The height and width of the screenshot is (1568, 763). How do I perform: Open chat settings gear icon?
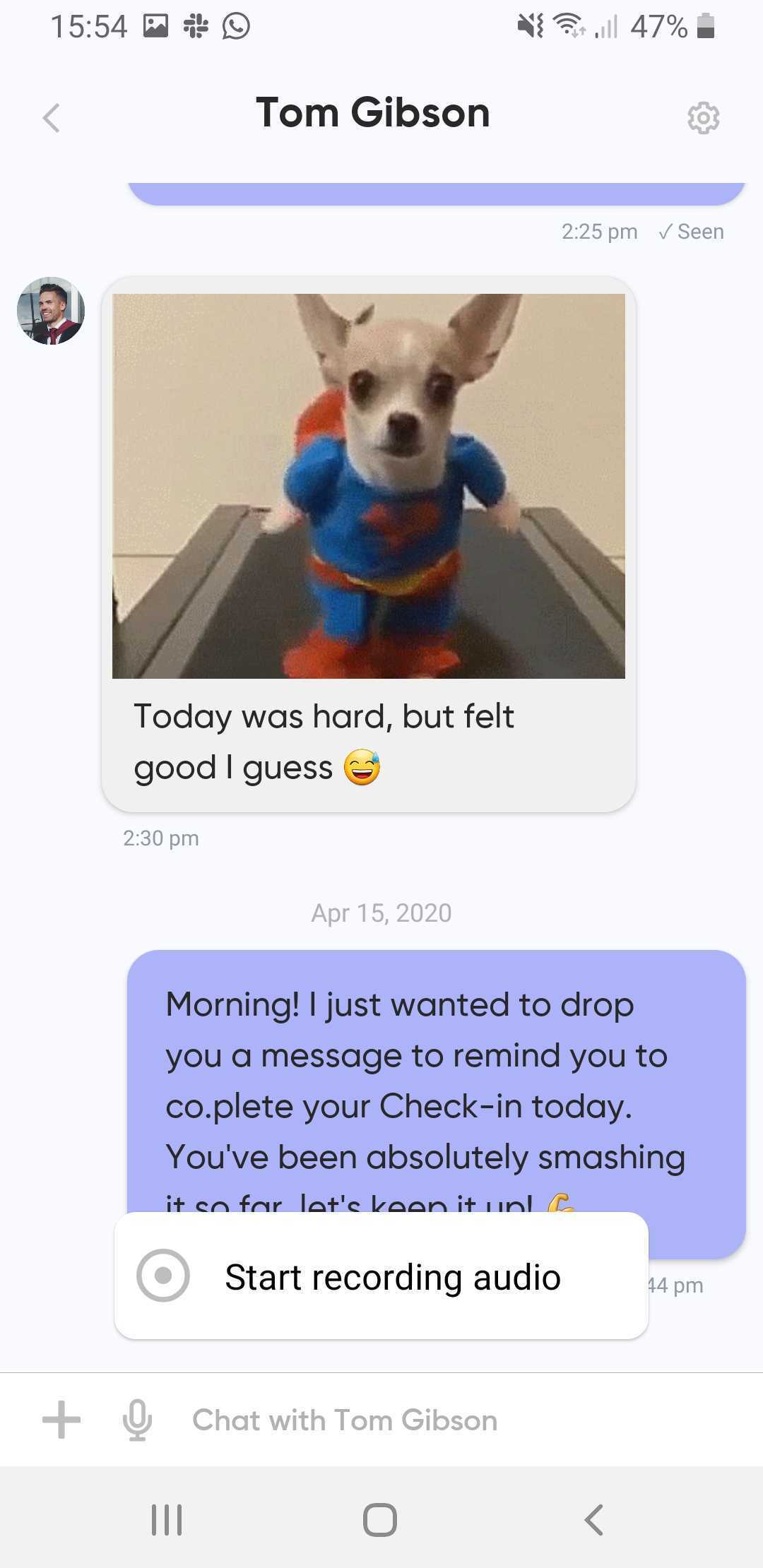(704, 117)
